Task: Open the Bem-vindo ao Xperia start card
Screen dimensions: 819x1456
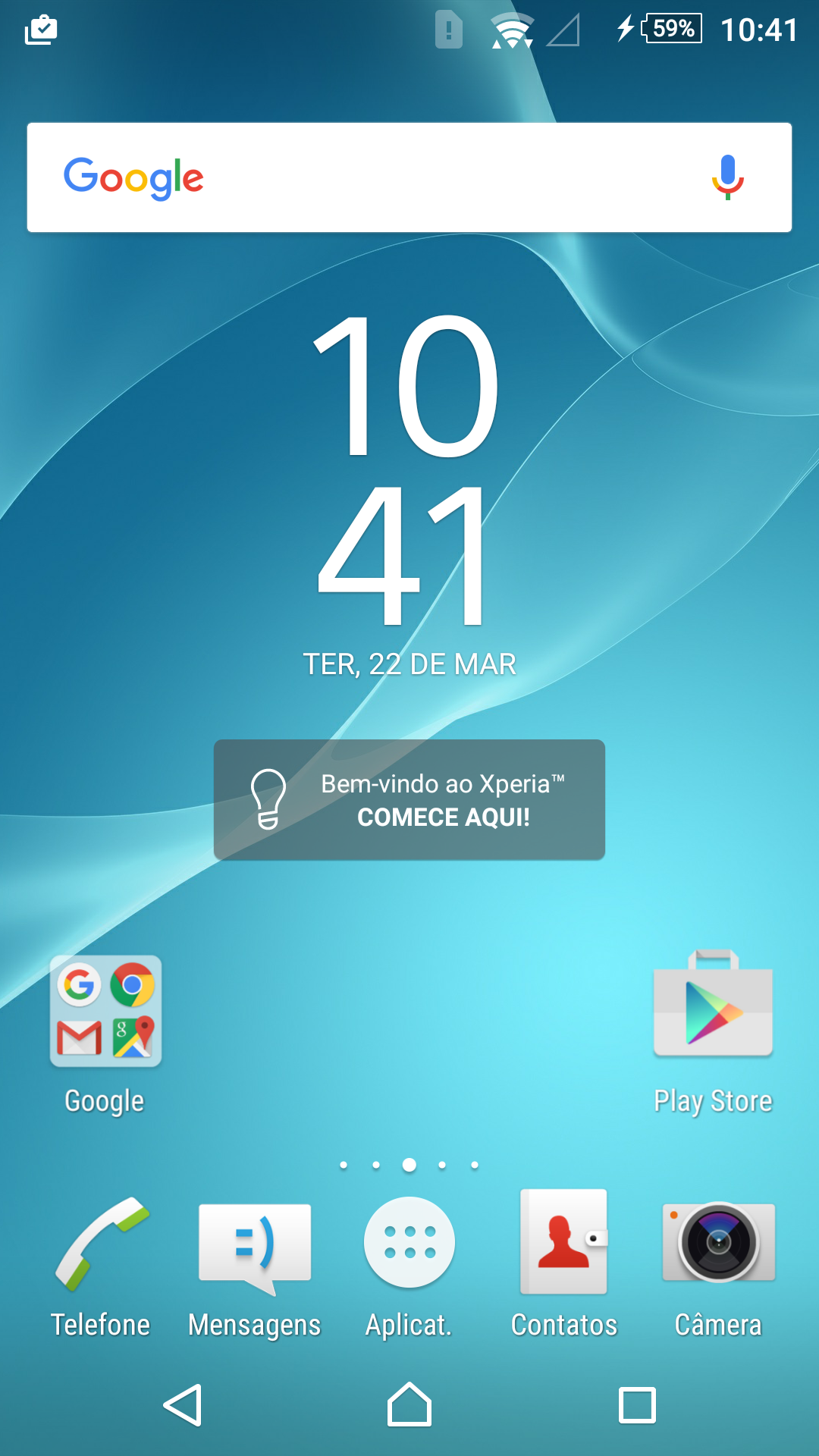Action: coord(409,800)
